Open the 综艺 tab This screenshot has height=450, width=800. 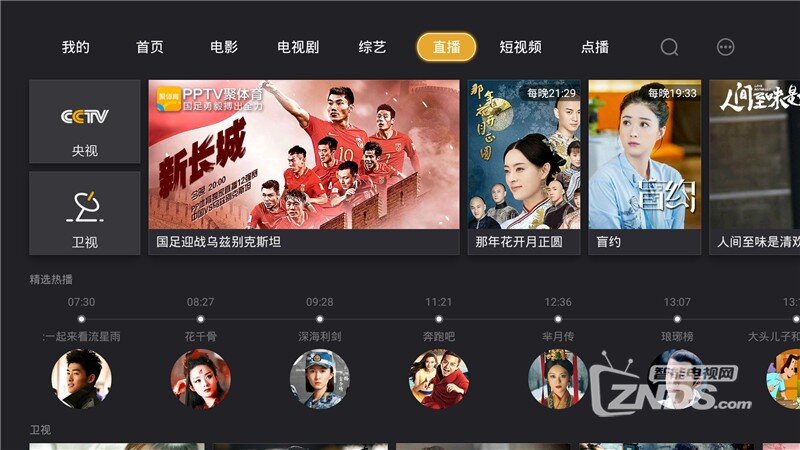372,47
